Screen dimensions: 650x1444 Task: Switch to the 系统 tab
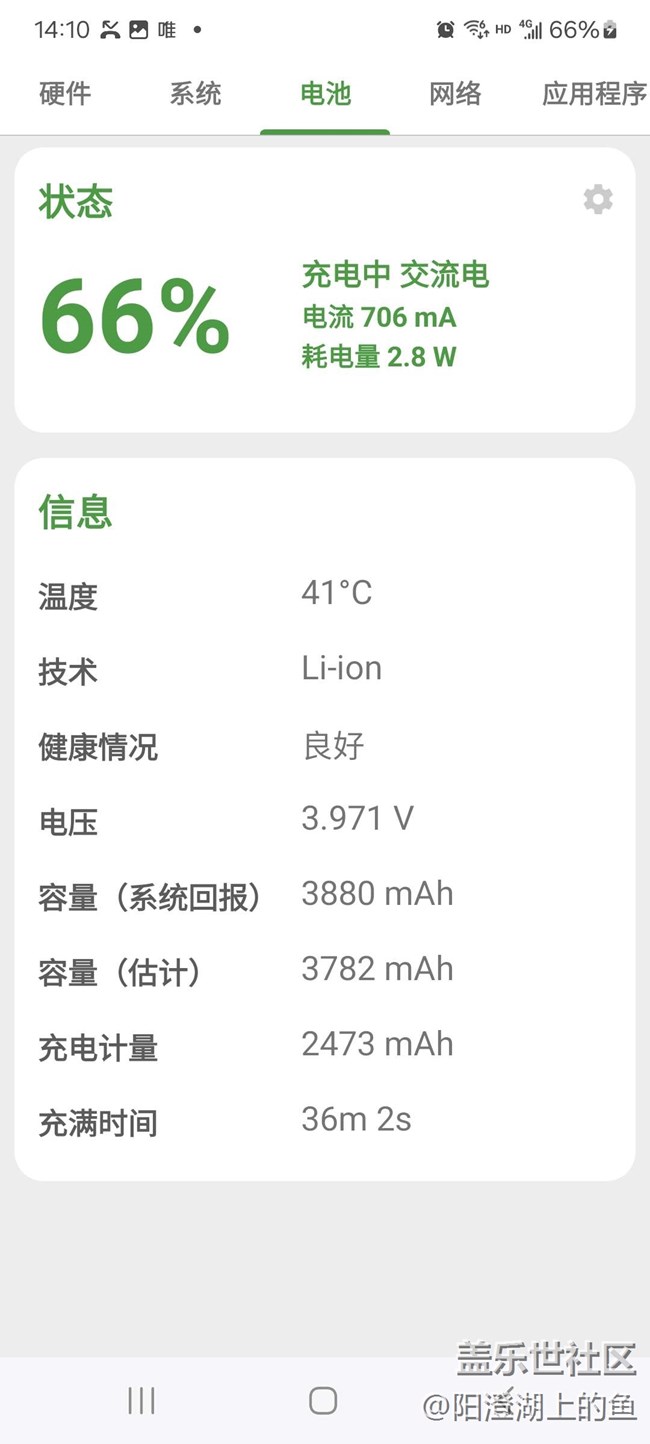click(x=195, y=94)
